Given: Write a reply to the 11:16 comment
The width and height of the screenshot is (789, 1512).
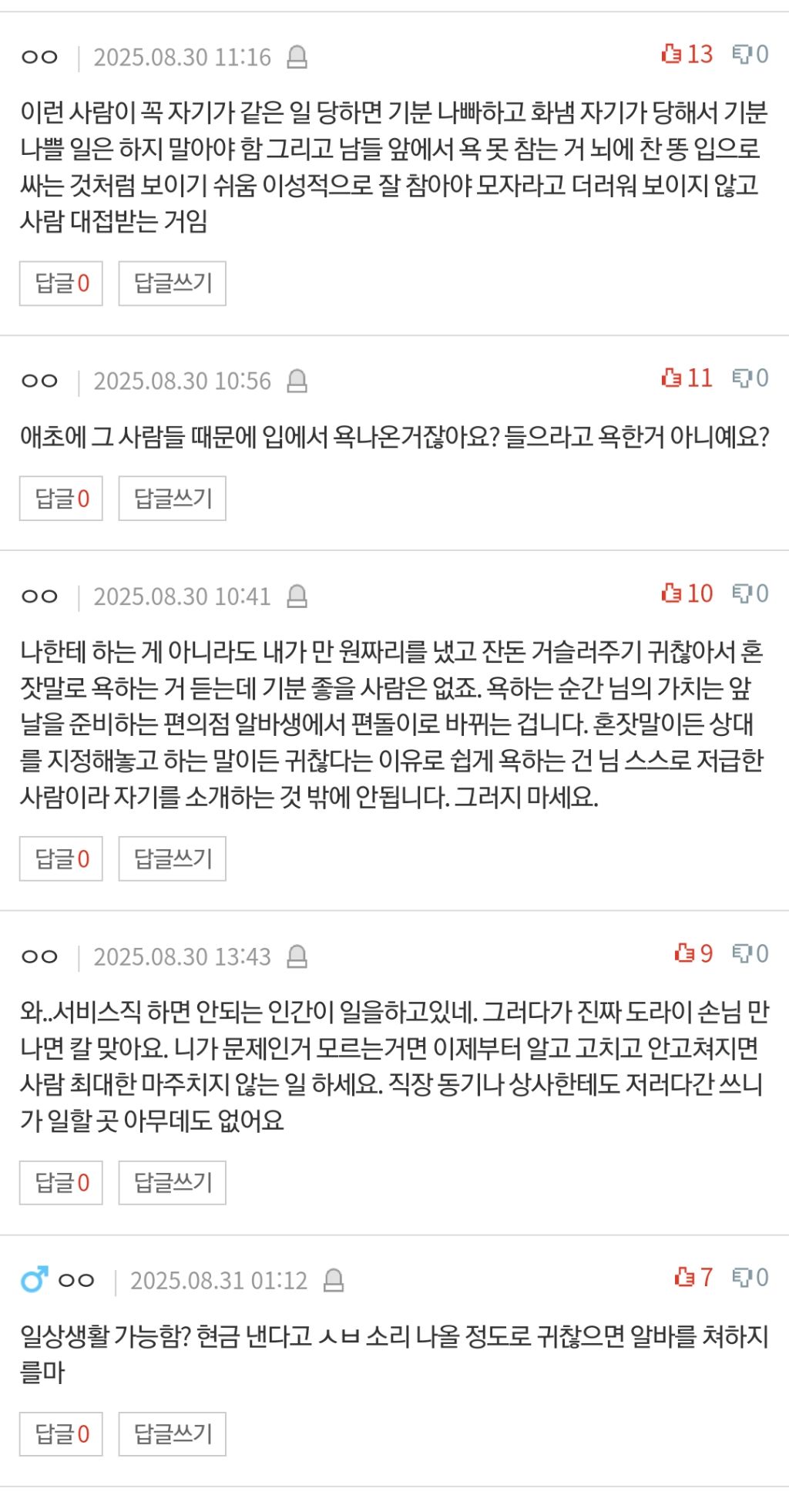Looking at the screenshot, I should pyautogui.click(x=172, y=283).
